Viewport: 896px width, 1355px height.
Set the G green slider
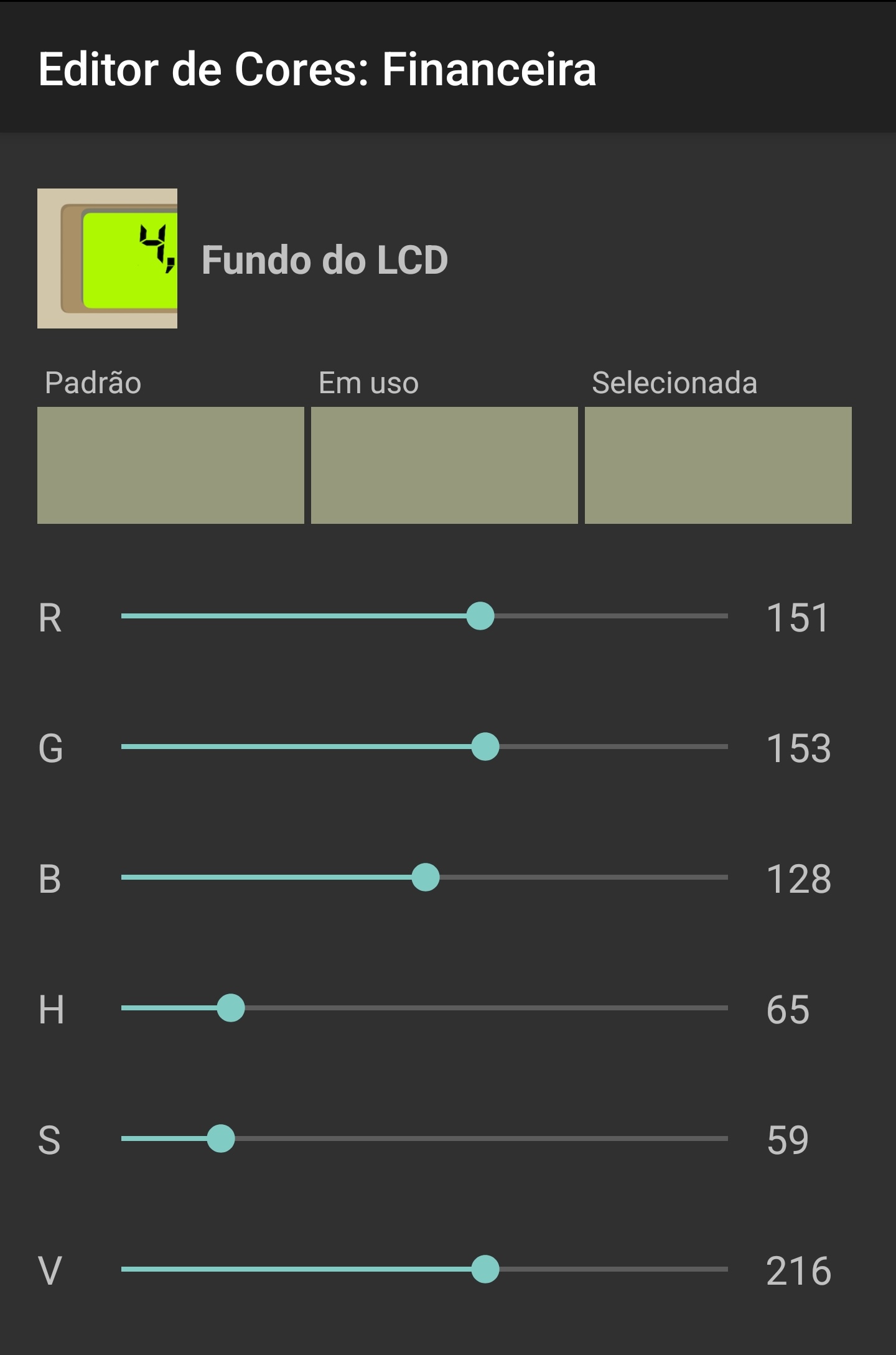(485, 747)
